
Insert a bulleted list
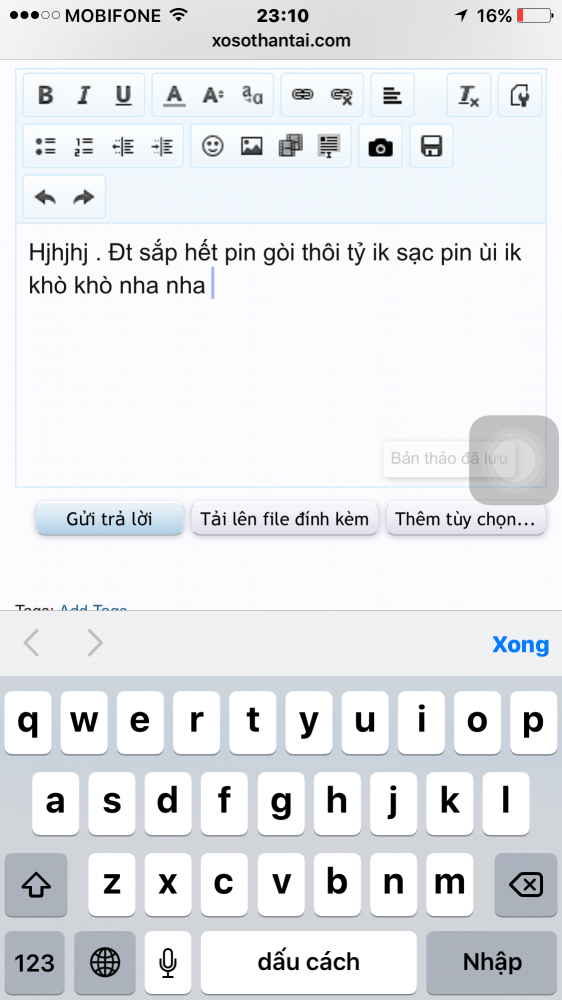(x=45, y=147)
